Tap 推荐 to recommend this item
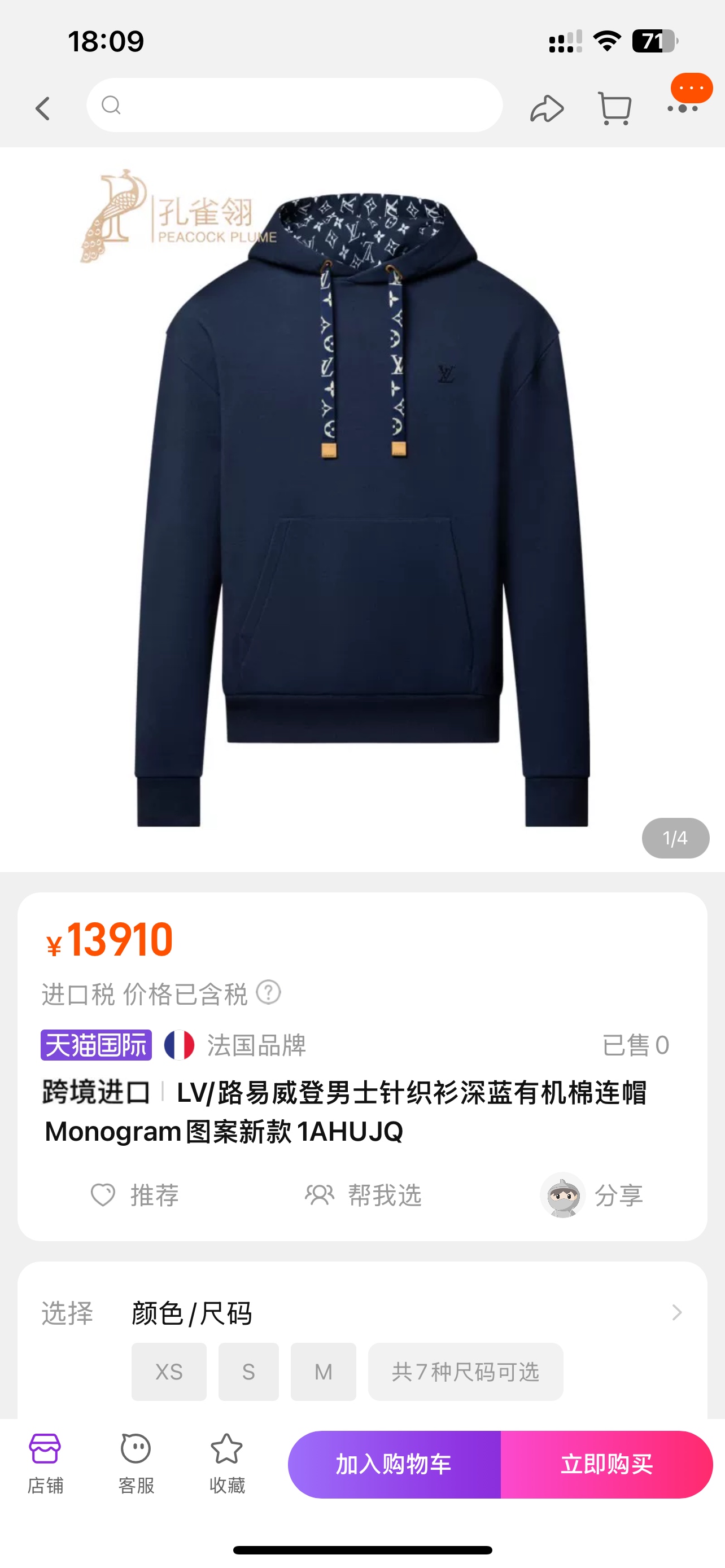 click(x=135, y=1195)
